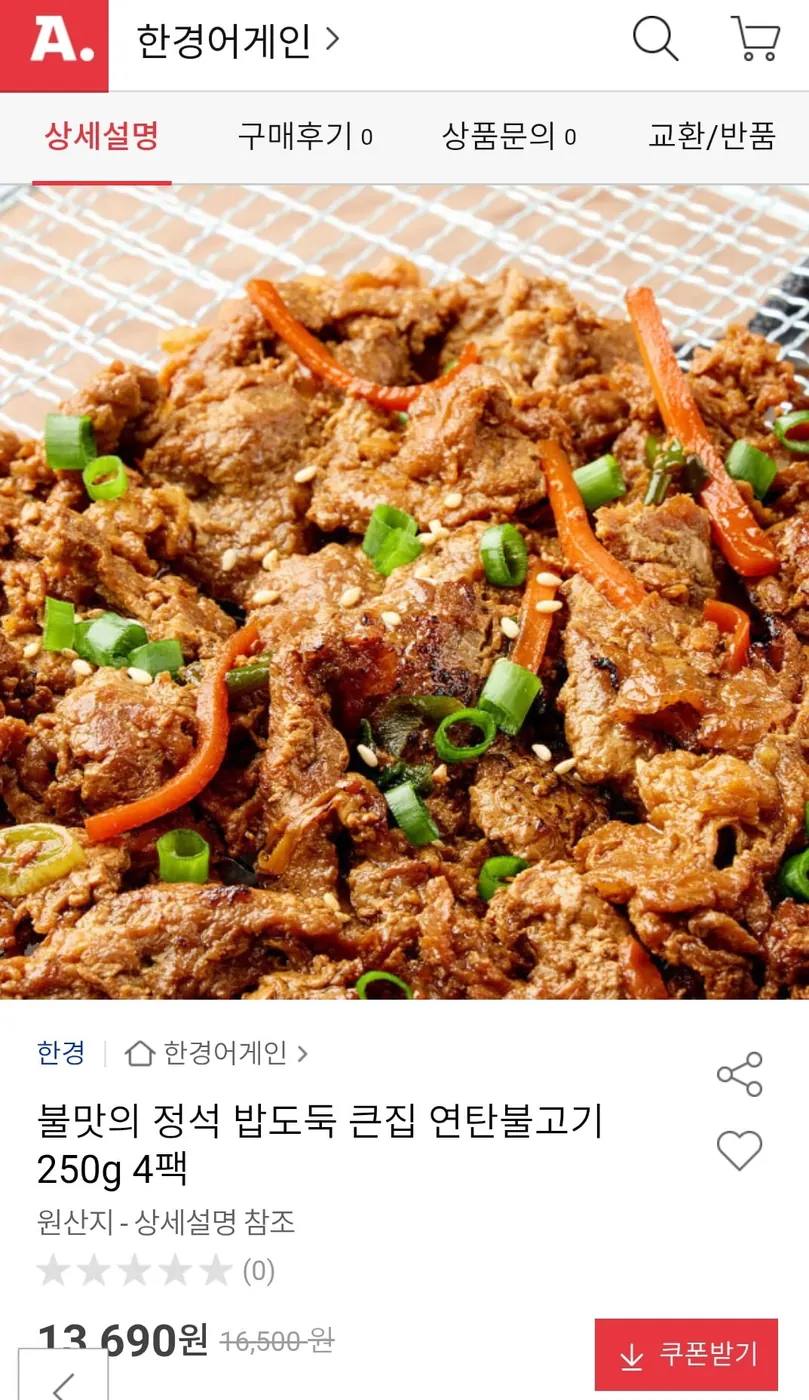Viewport: 809px width, 1400px height.
Task: Tap the 쿠폰받기 button
Action: click(686, 1356)
